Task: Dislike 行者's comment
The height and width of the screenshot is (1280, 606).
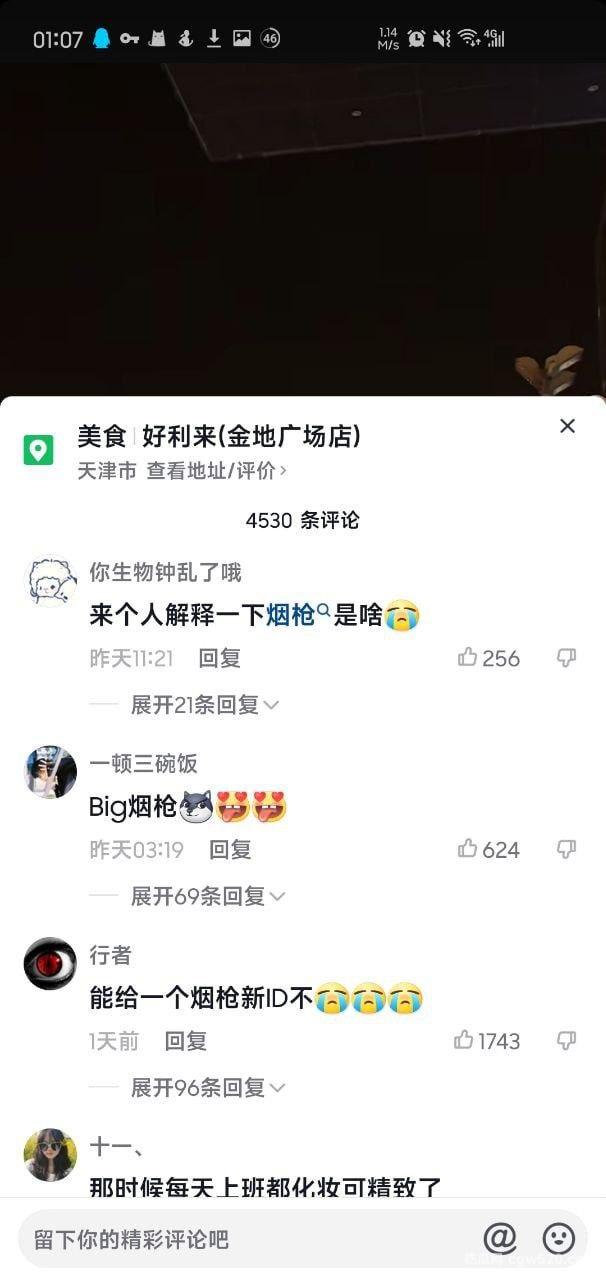Action: click(566, 1041)
